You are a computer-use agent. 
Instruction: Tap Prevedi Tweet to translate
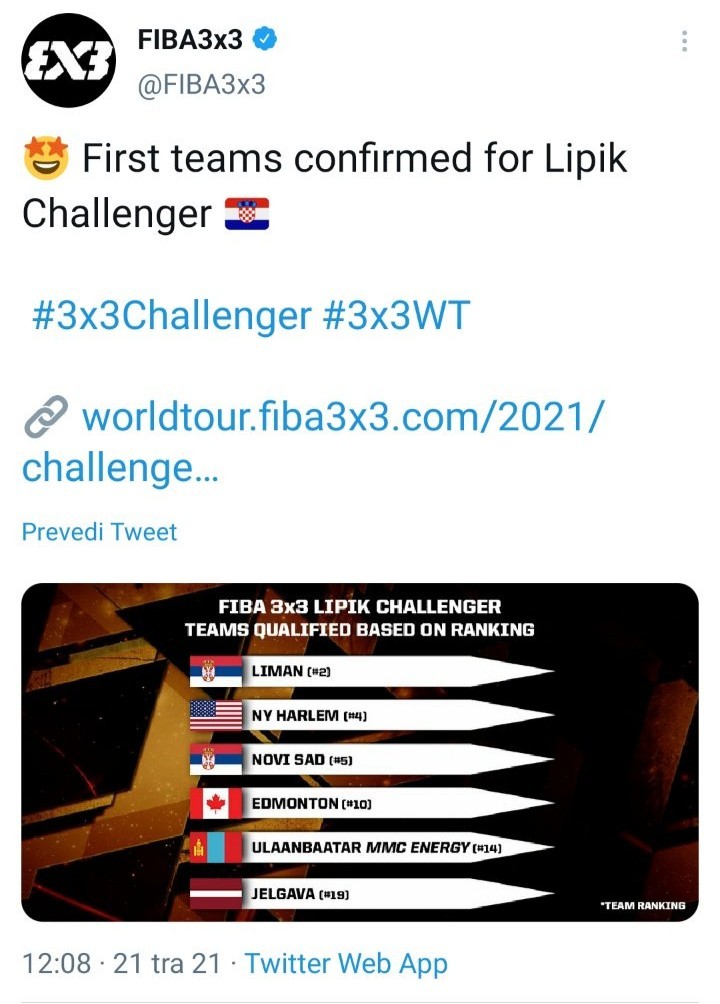99,532
